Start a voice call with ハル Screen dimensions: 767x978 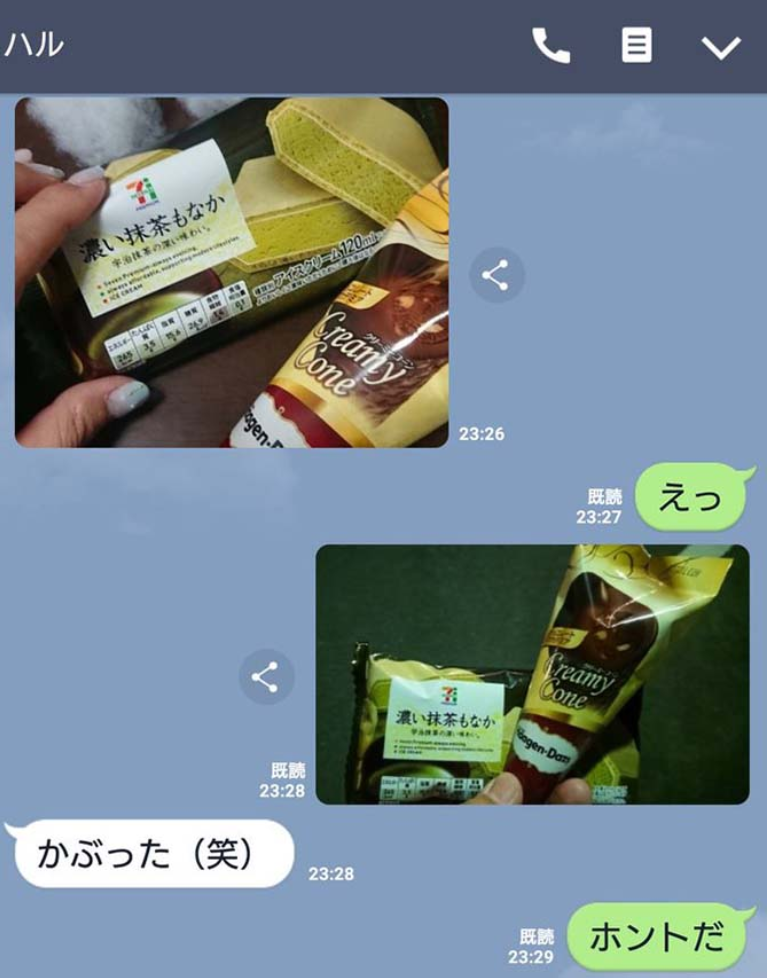point(550,46)
